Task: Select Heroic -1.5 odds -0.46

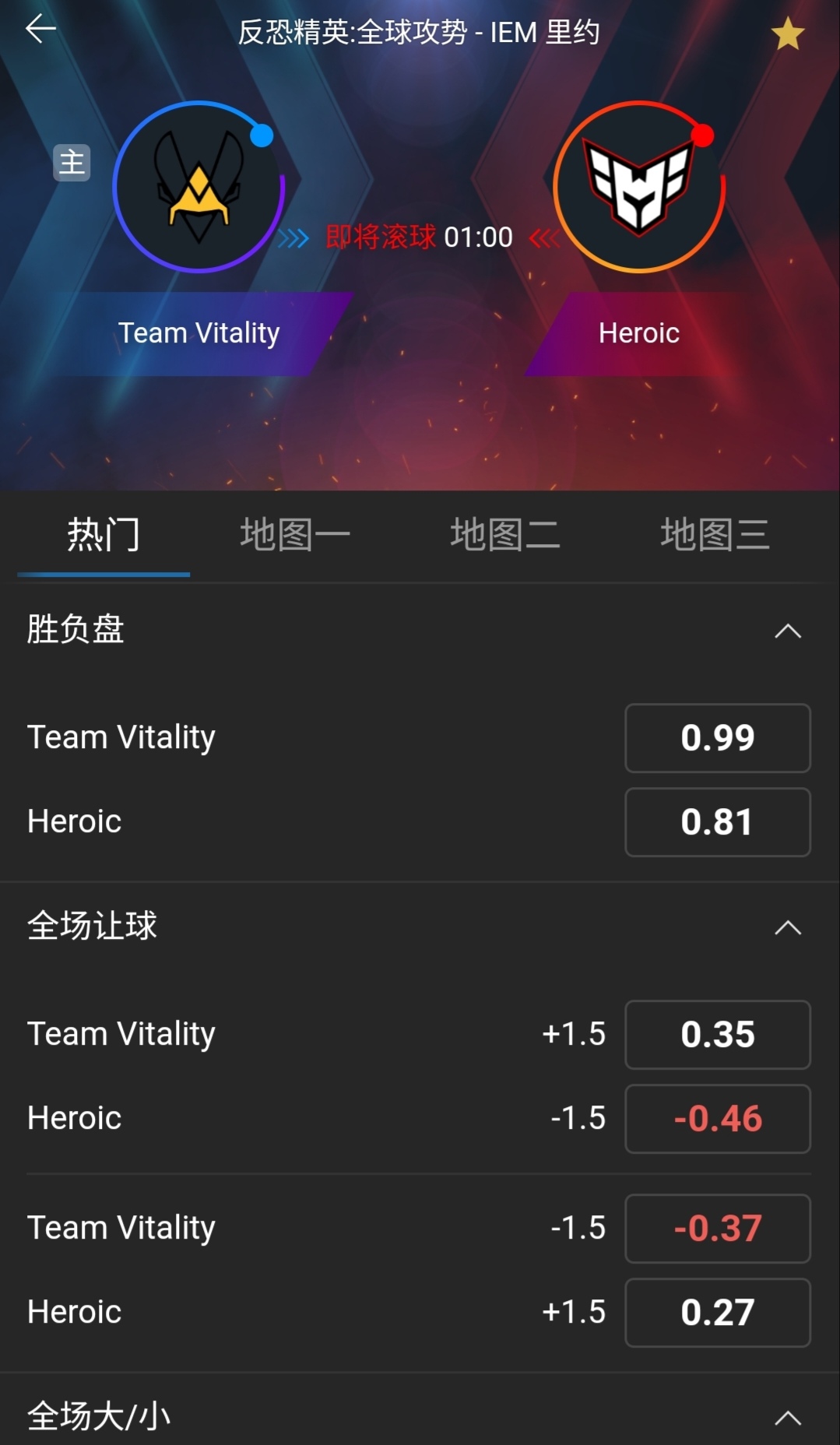Action: 717,1119
